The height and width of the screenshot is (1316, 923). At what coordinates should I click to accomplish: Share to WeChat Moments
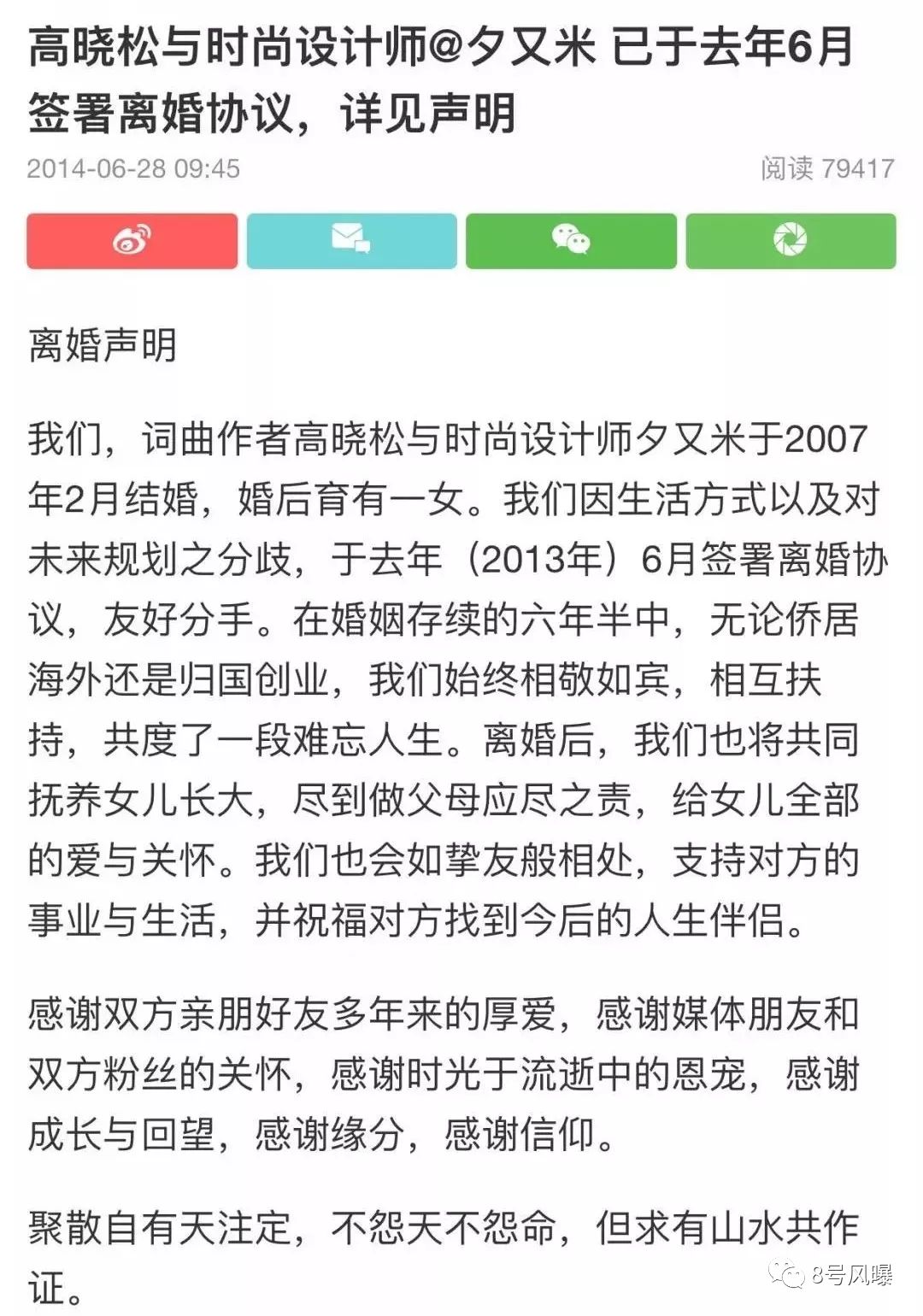(x=791, y=241)
